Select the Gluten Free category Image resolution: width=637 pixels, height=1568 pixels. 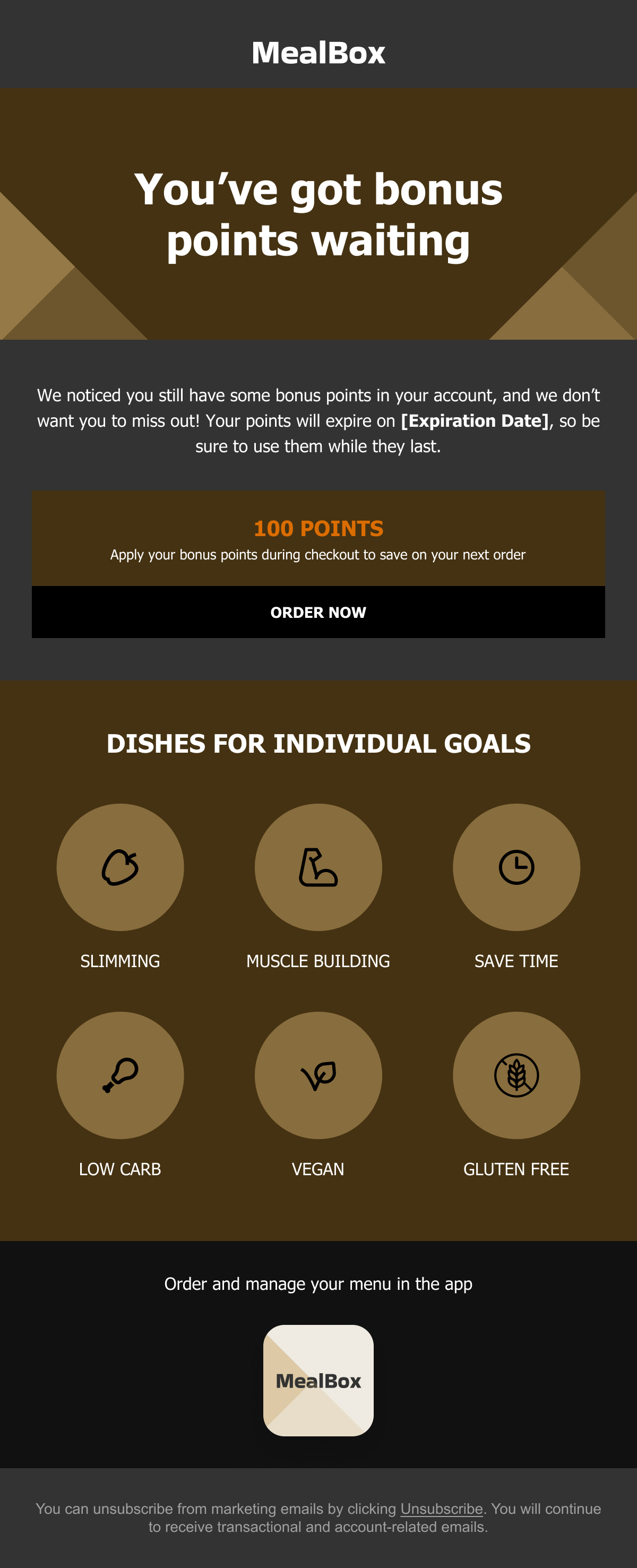coord(516,1075)
